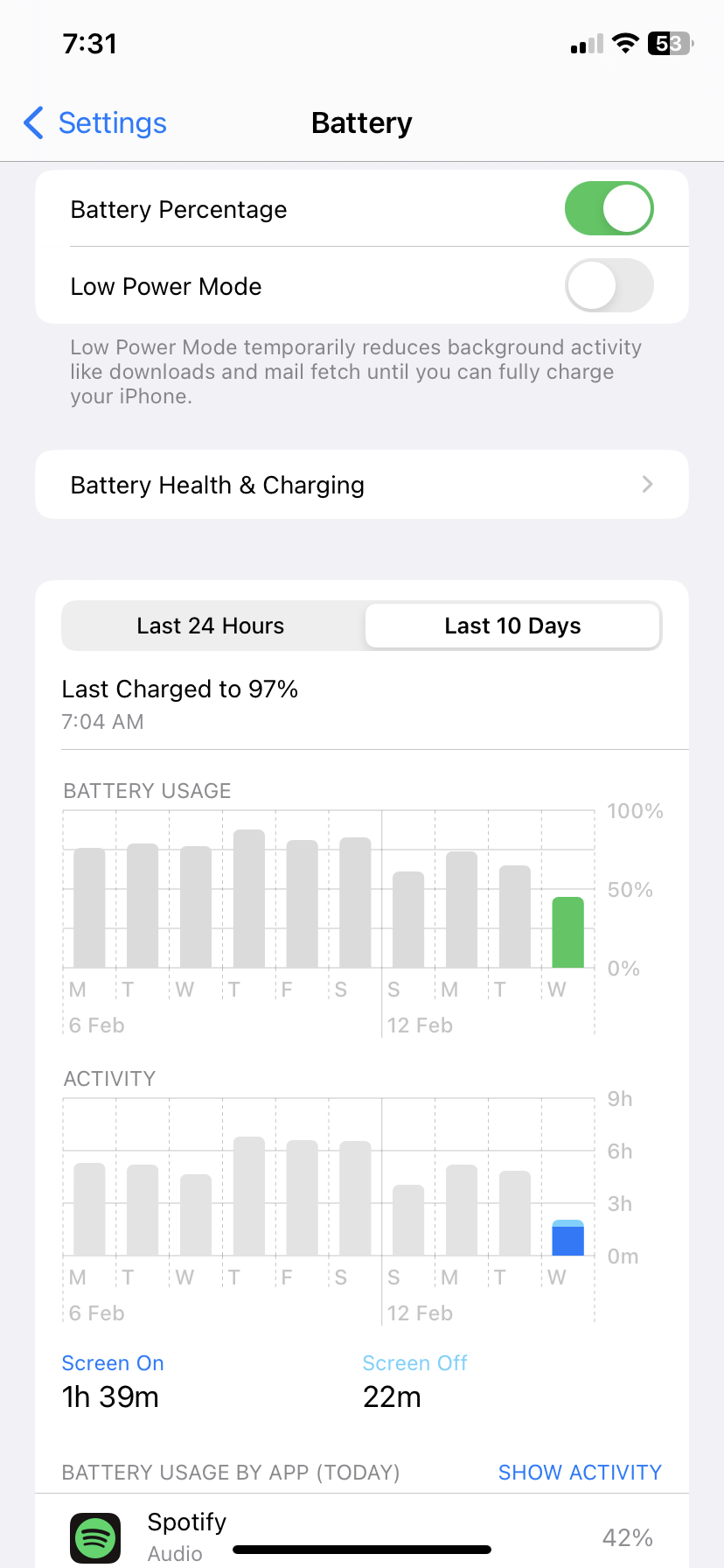Click the Wi-Fi status icon
Image resolution: width=724 pixels, height=1568 pixels.
tap(626, 43)
